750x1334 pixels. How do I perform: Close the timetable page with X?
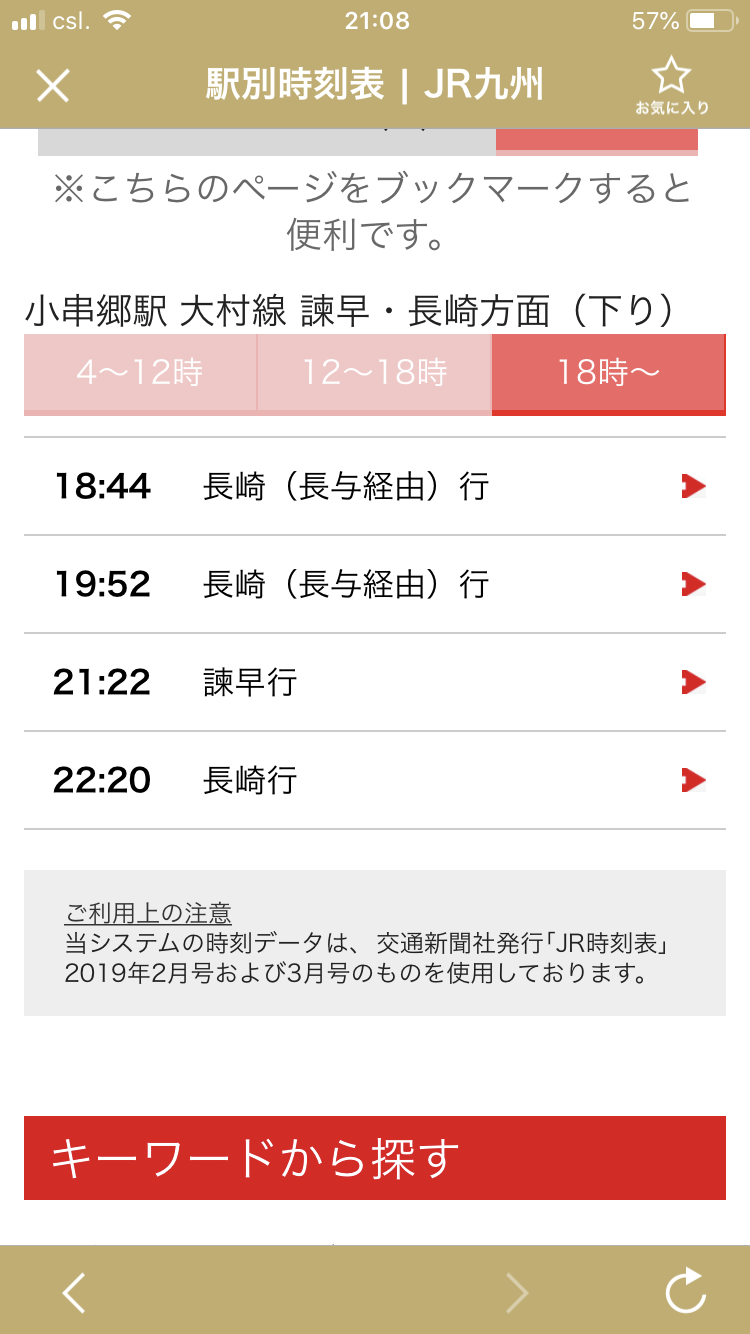pyautogui.click(x=53, y=86)
